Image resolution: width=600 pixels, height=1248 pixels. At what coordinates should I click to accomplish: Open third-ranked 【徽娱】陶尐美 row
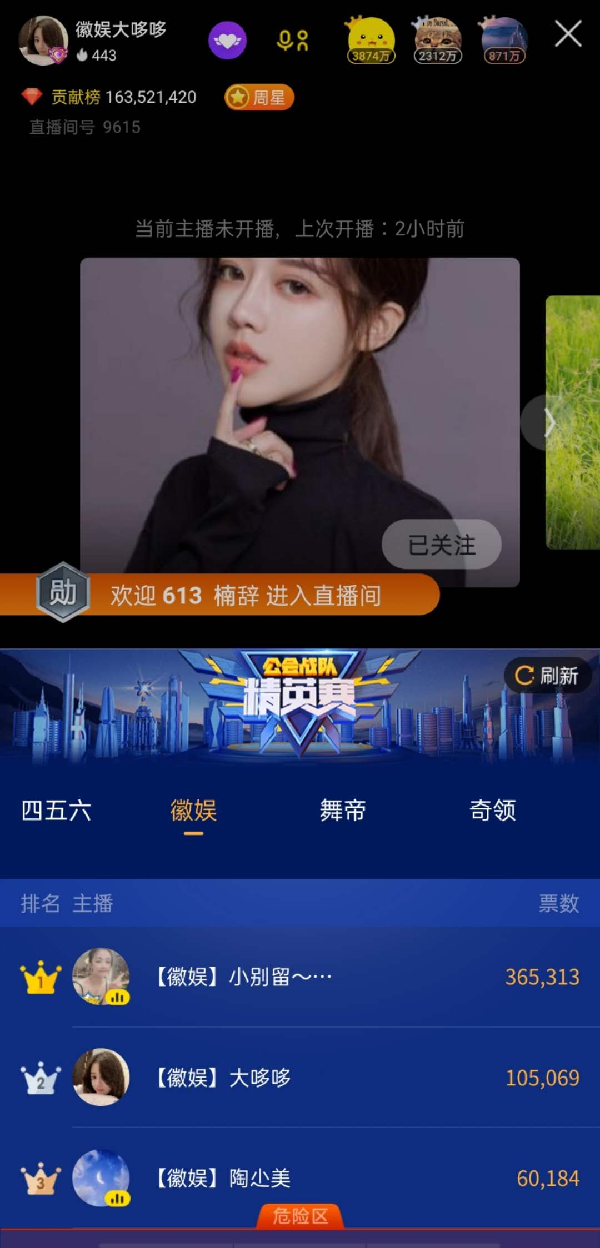point(300,1178)
